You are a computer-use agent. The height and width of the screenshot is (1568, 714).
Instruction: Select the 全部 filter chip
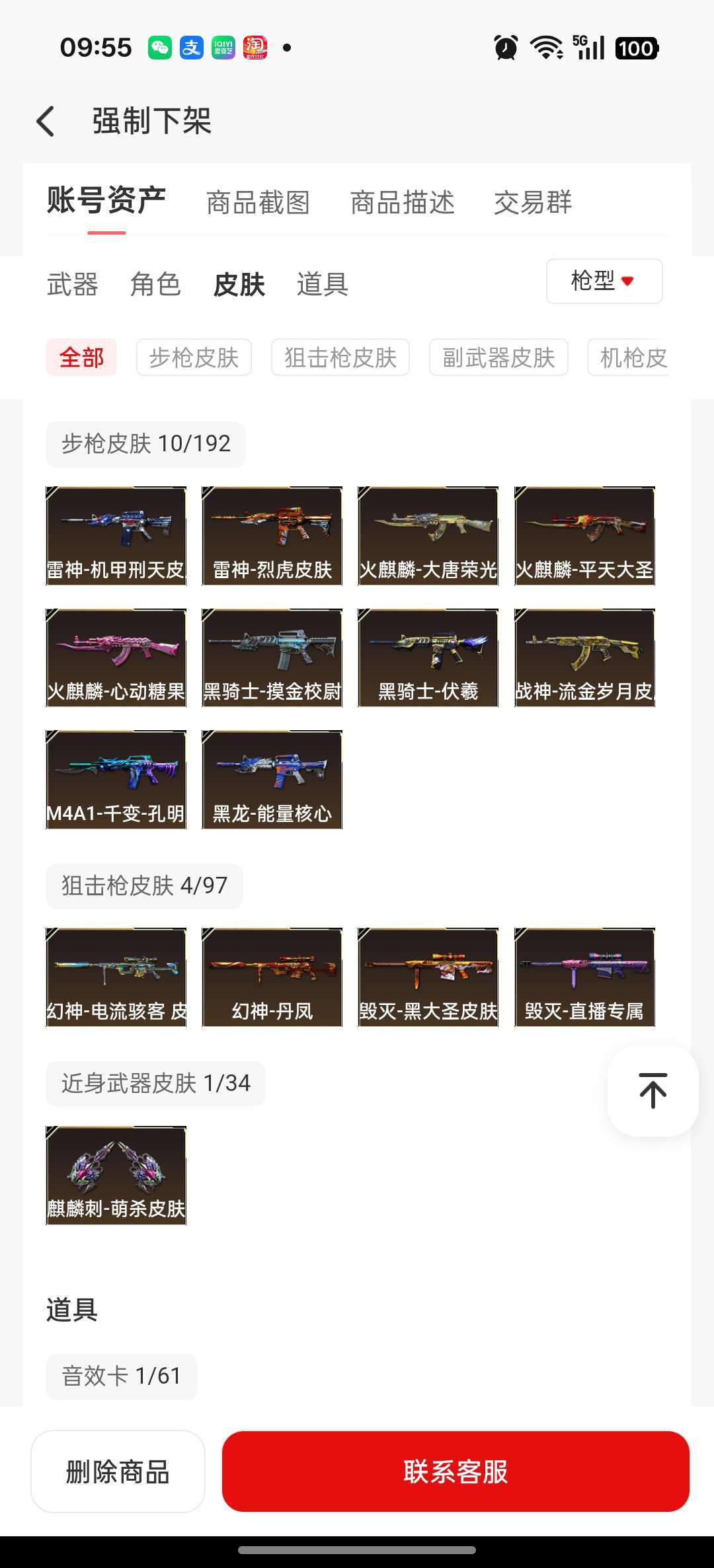point(81,357)
